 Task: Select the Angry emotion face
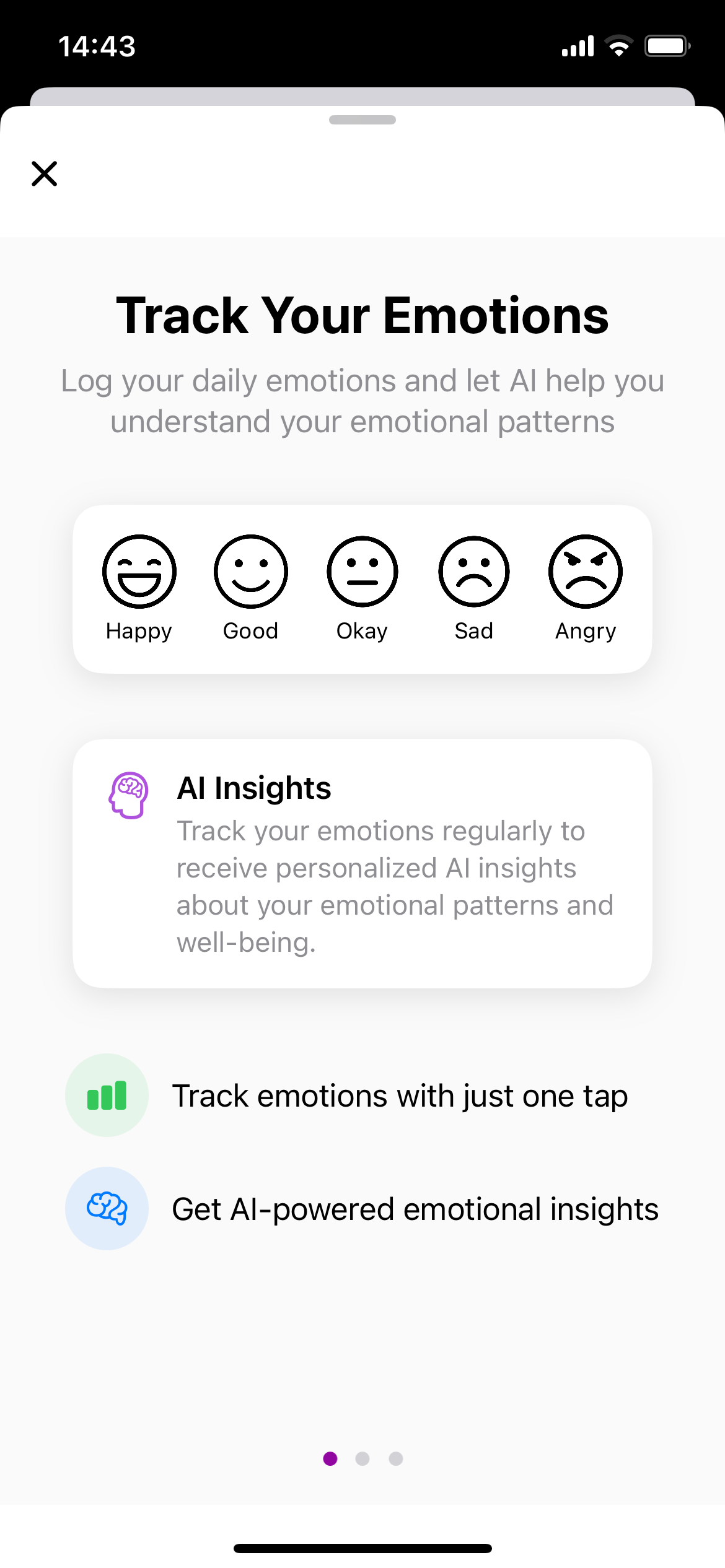(586, 572)
